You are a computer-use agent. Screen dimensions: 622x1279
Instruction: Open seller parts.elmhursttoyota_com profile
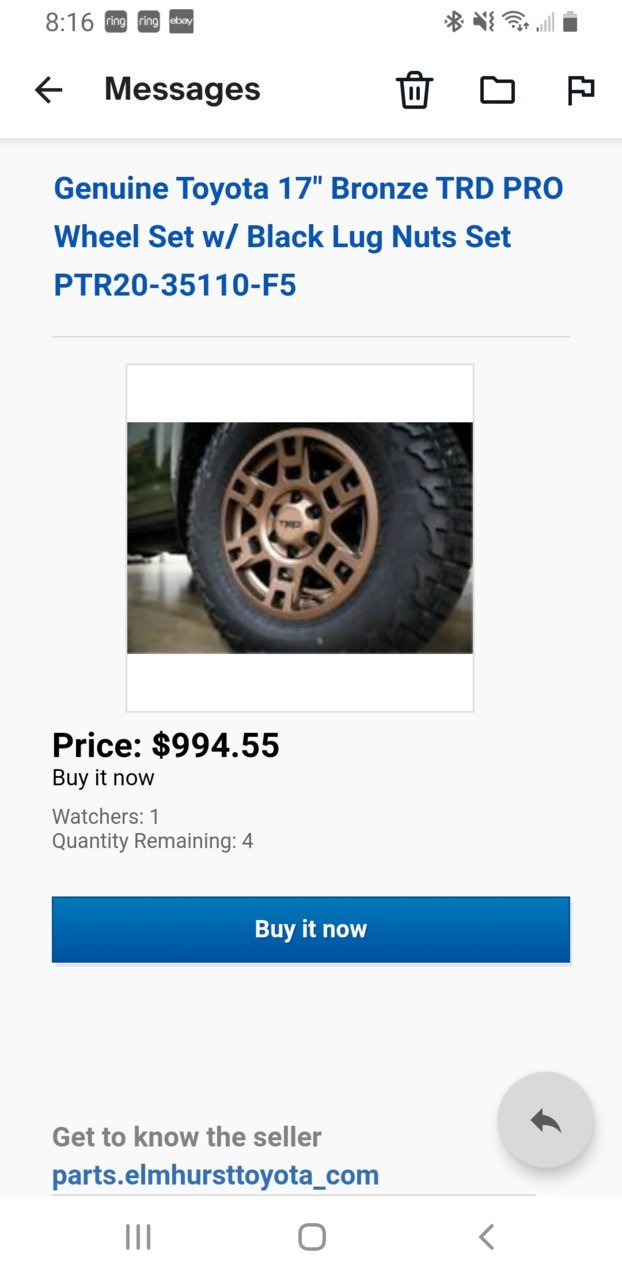click(215, 1175)
